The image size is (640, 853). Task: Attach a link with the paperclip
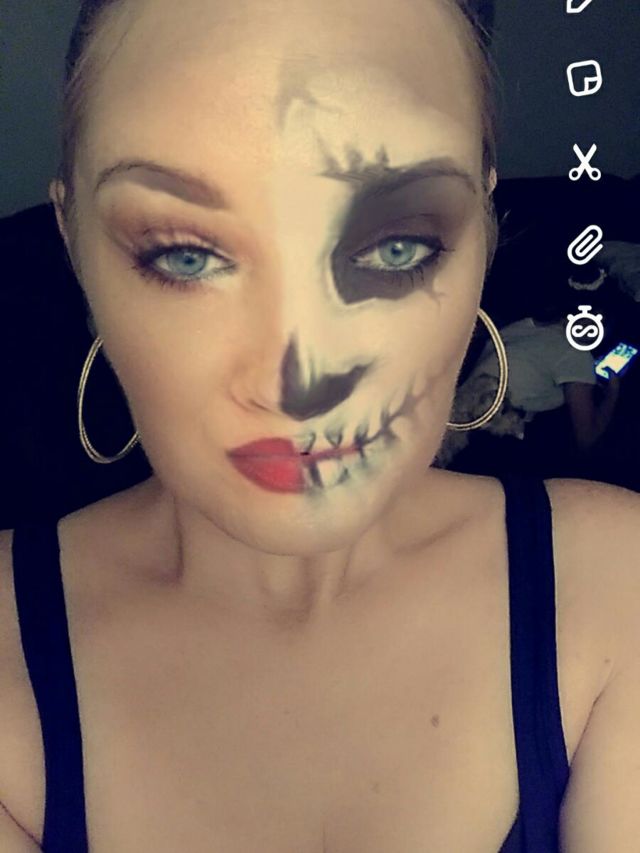(x=585, y=245)
